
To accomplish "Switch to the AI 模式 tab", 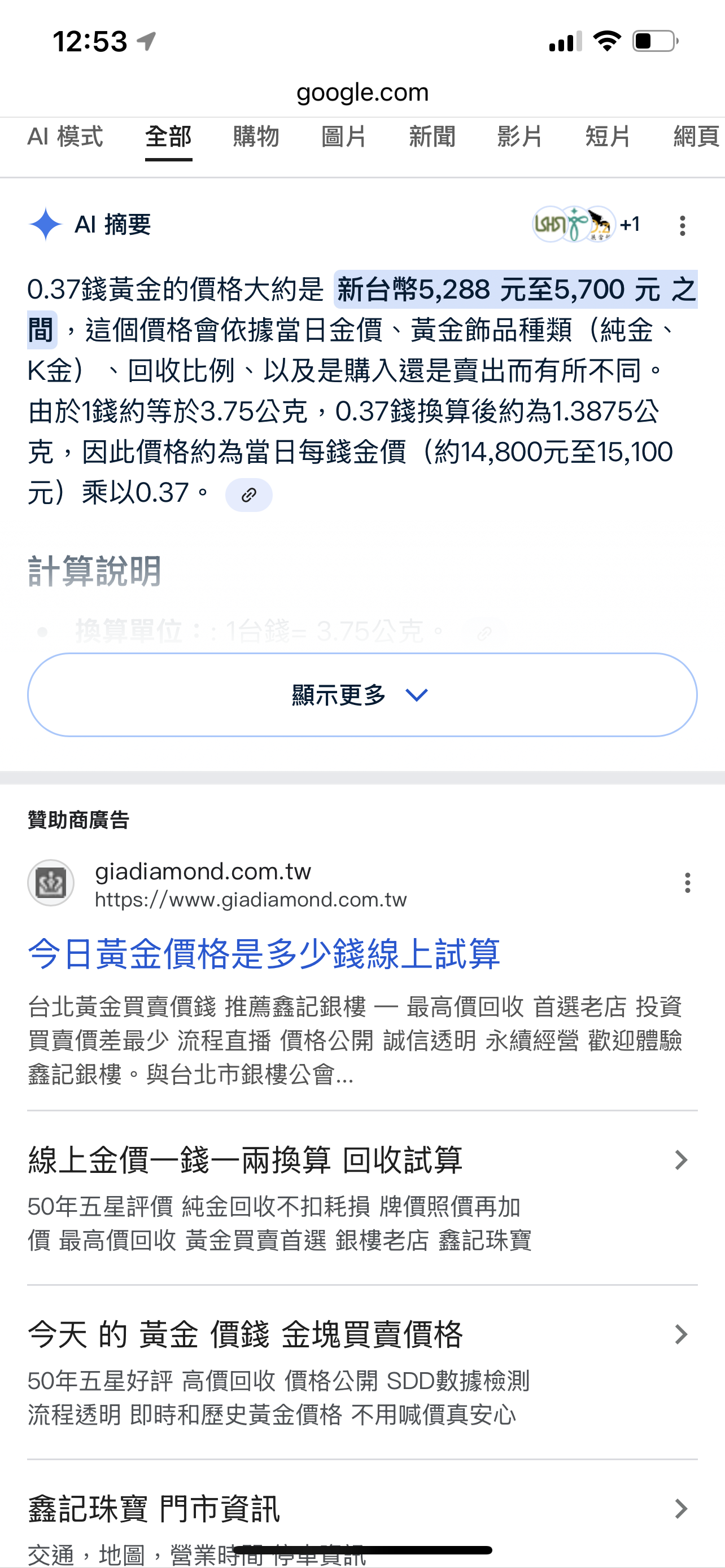I will (x=65, y=137).
